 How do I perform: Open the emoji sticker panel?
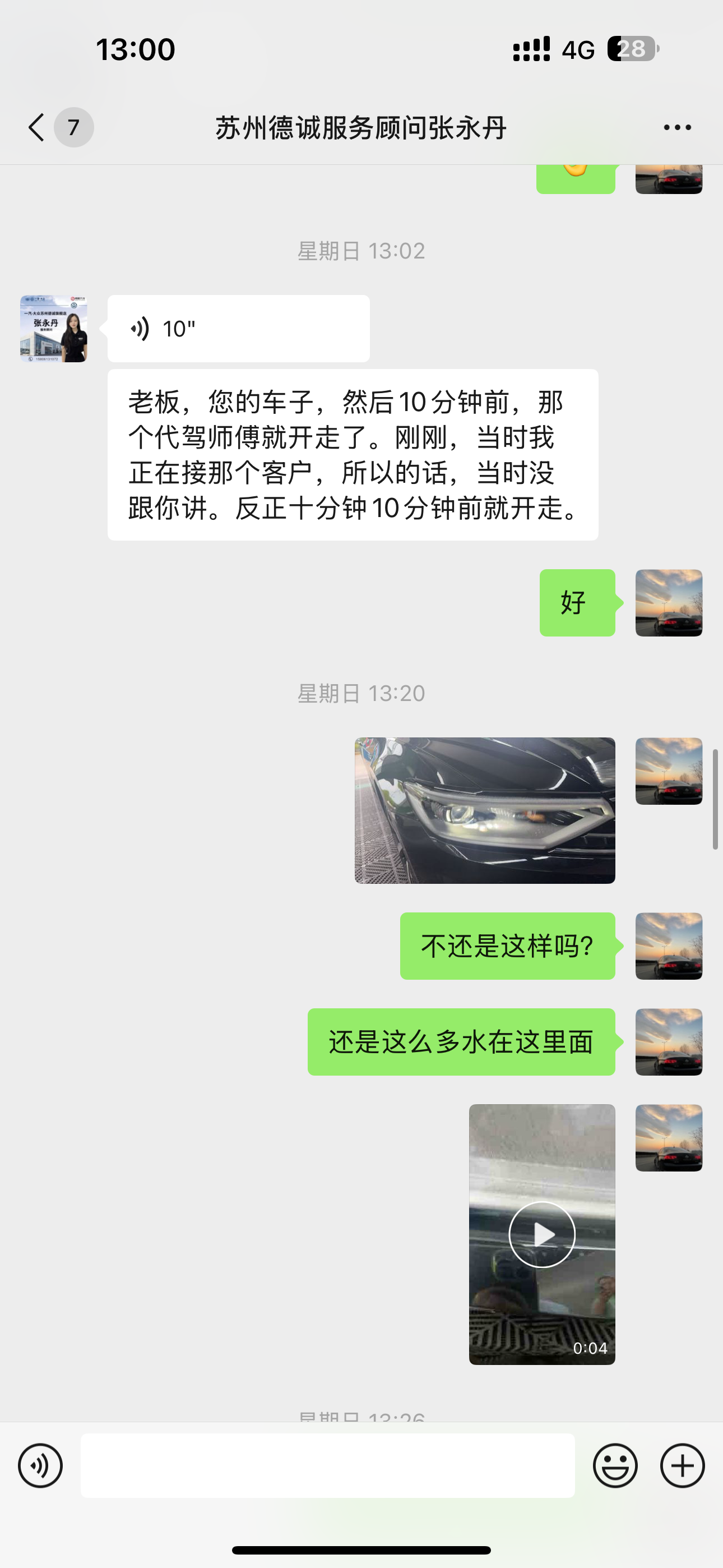615,1465
